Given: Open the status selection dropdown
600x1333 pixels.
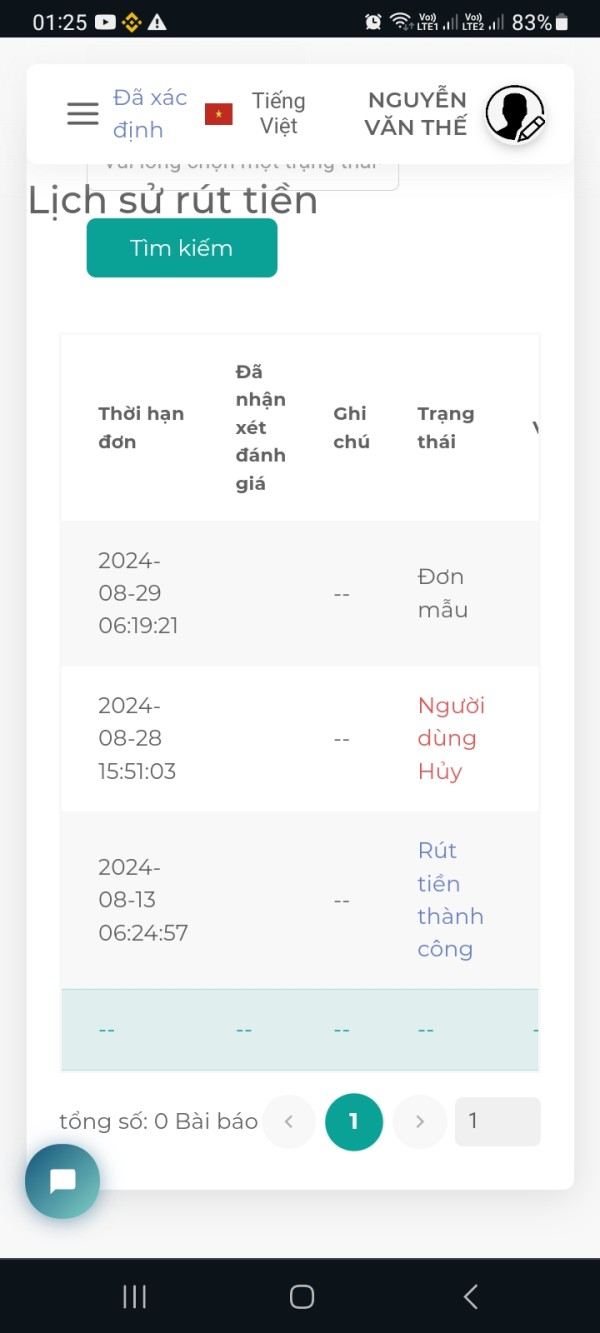Looking at the screenshot, I should (x=243, y=175).
